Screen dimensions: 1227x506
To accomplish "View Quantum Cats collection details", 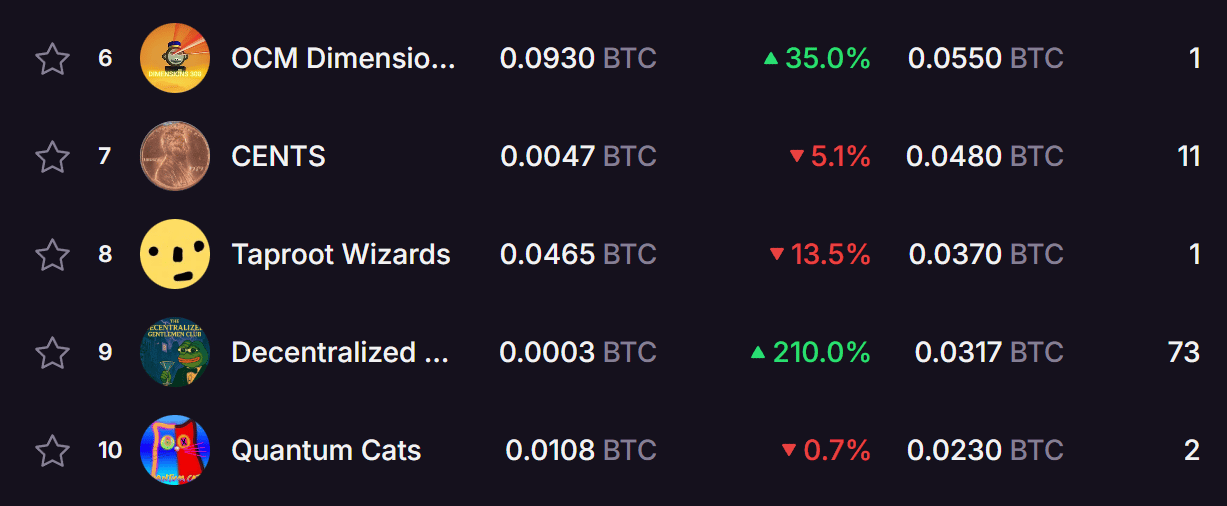I will pyautogui.click(x=326, y=451).
